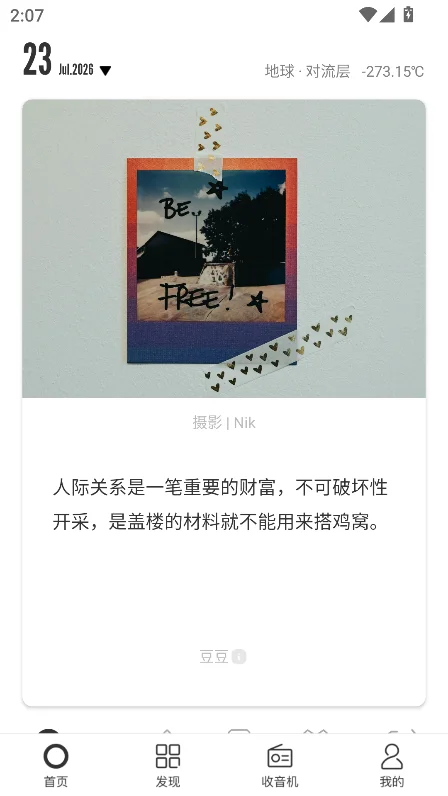448x796 pixels.
Task: Switch to the 首页 tab
Action: 56,766
